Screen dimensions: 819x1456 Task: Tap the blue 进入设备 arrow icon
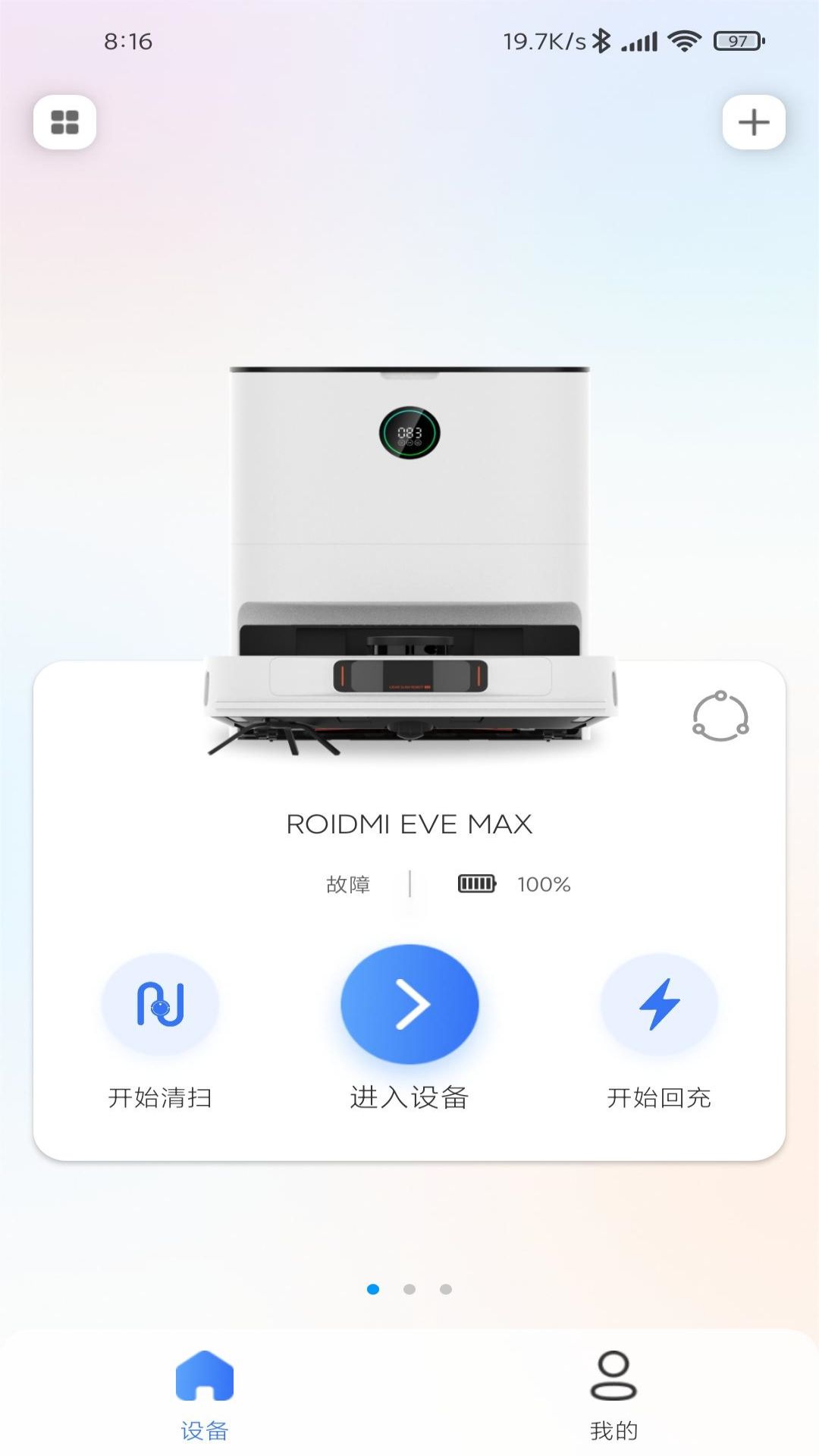409,1003
